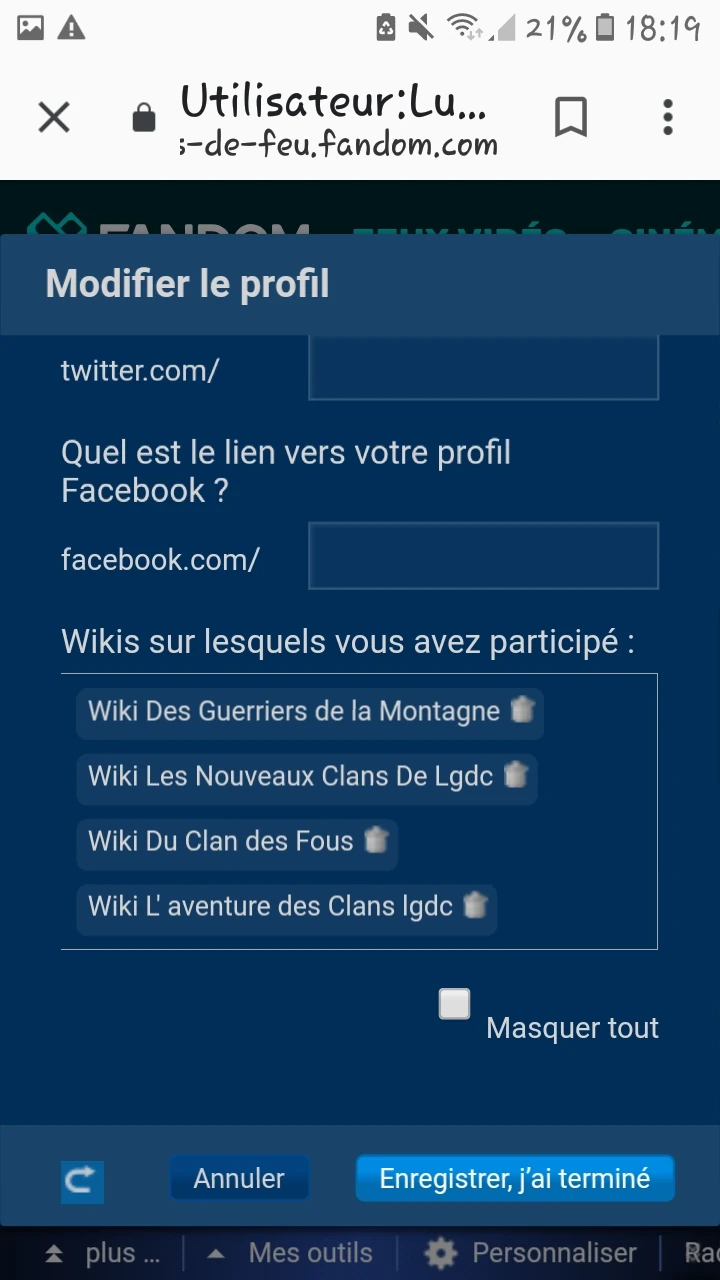Viewport: 720px width, 1280px height.
Task: Bookmark this page
Action: coord(570,118)
